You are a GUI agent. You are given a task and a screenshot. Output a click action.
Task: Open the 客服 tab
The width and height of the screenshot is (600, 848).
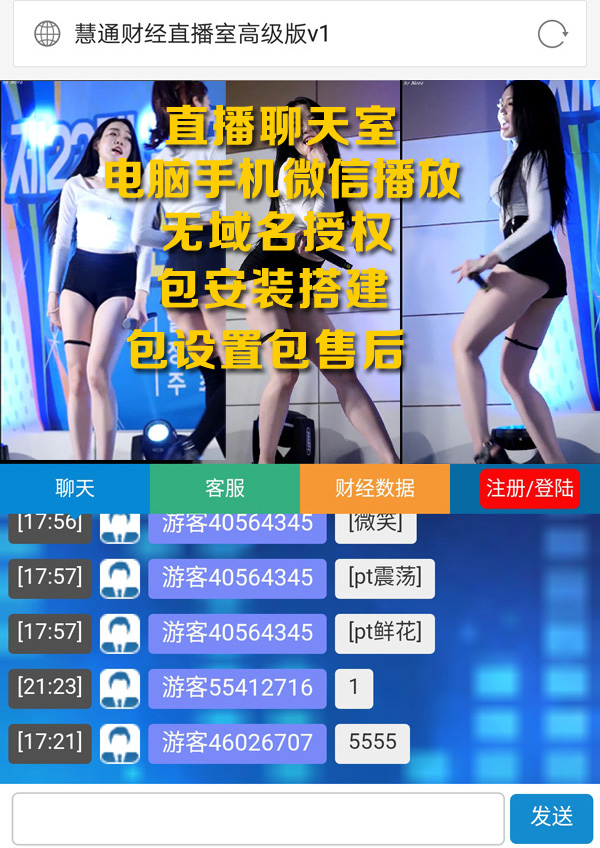tap(225, 488)
